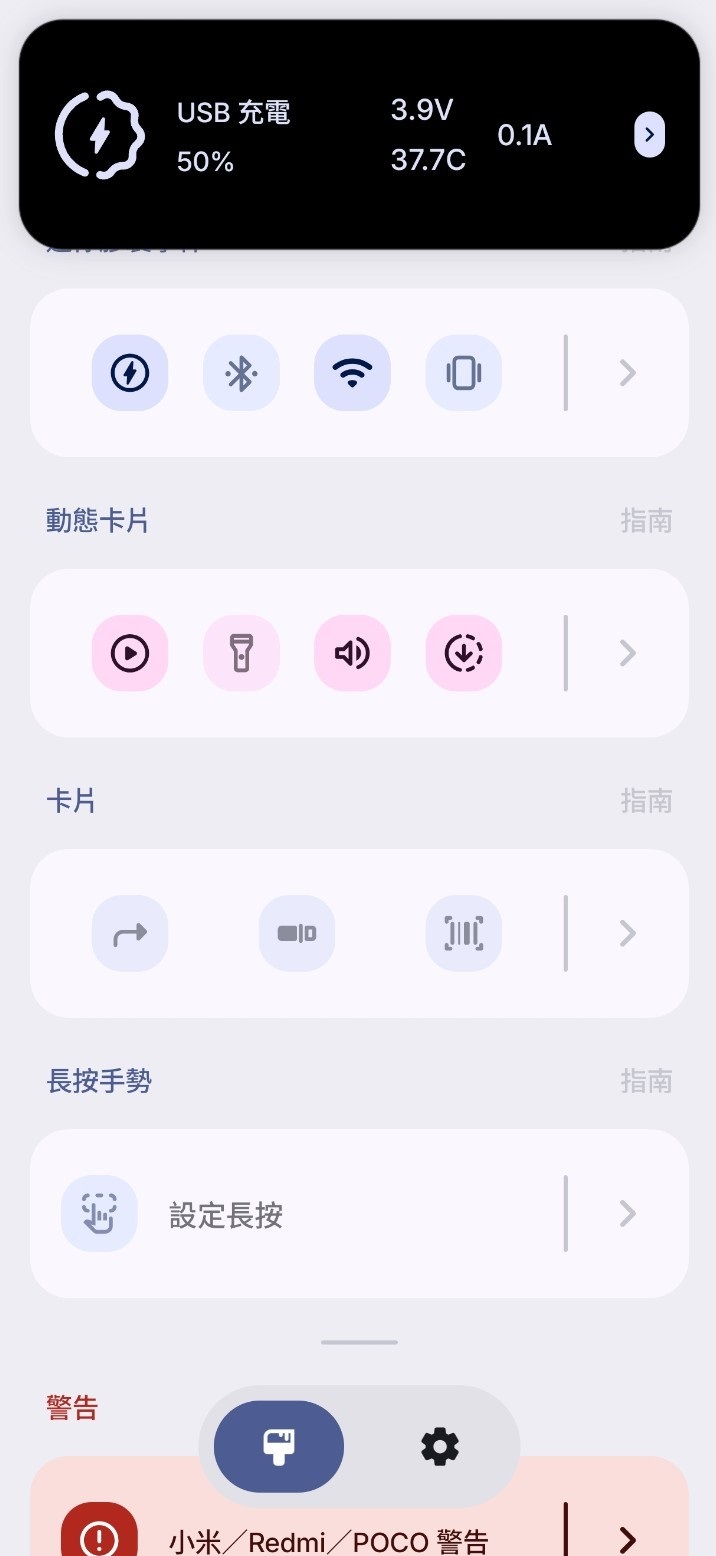The image size is (716, 1556).
Task: Select the volume speaker dynamic card icon
Action: [352, 653]
